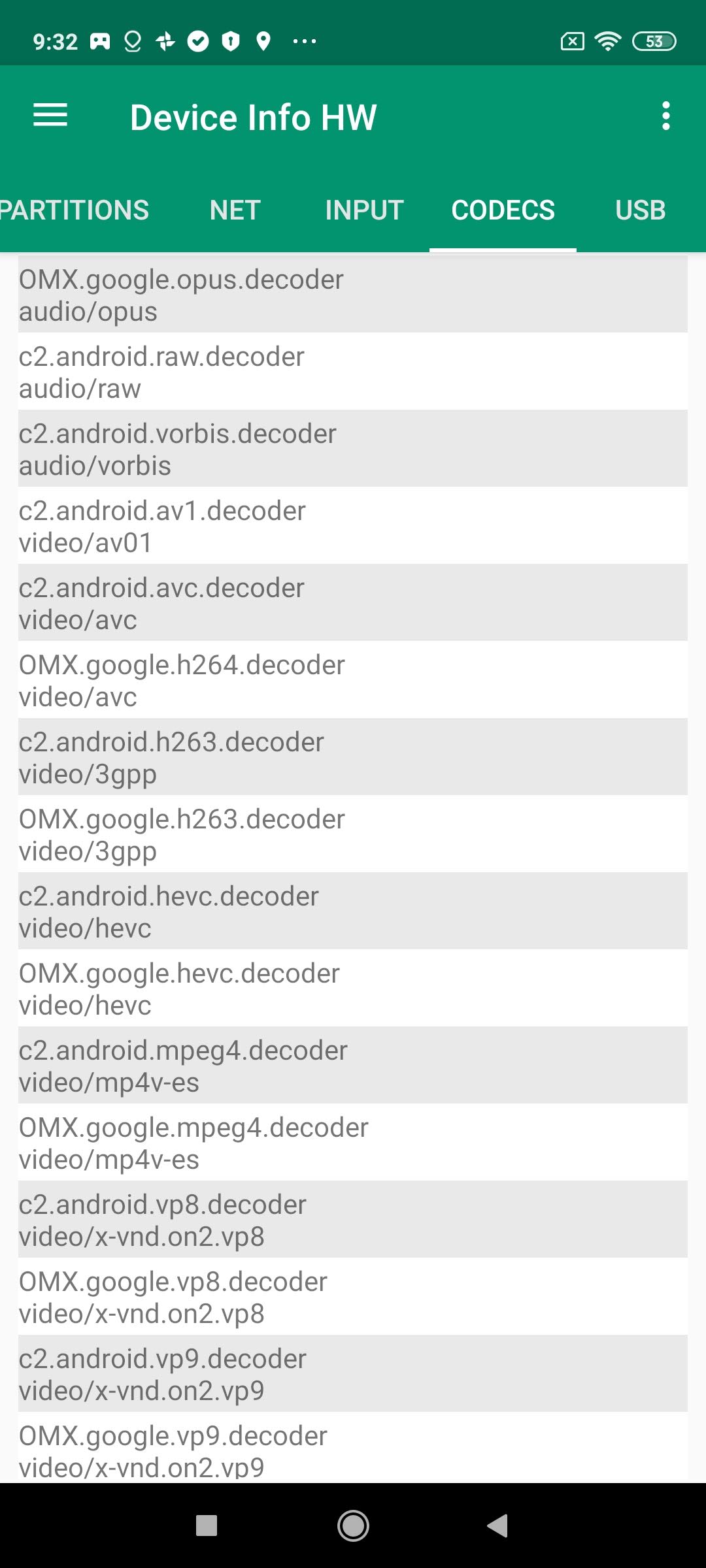Select the c2.android.hevc.decoder row
This screenshot has width=706, height=1568.
point(353,911)
